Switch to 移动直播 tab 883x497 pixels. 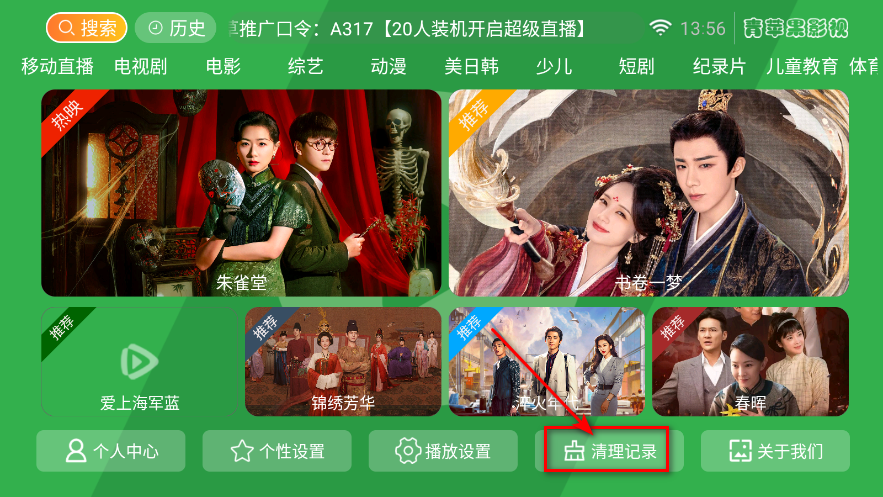[57, 67]
